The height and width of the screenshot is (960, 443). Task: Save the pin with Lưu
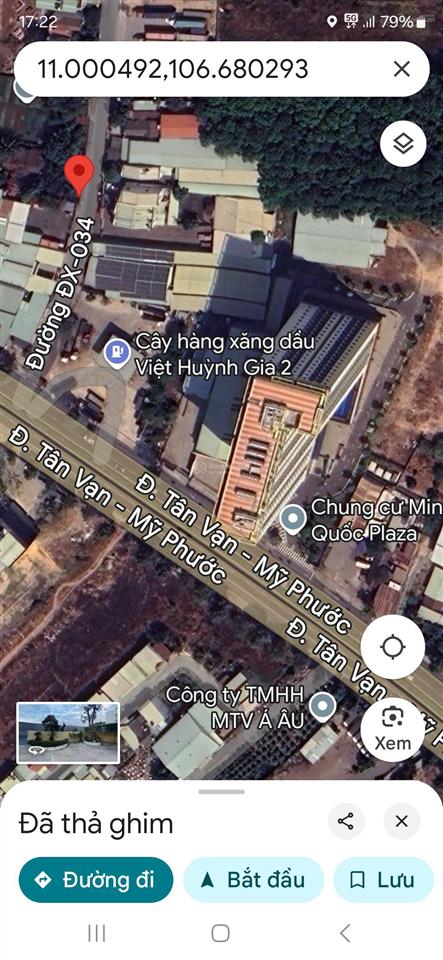[x=382, y=880]
